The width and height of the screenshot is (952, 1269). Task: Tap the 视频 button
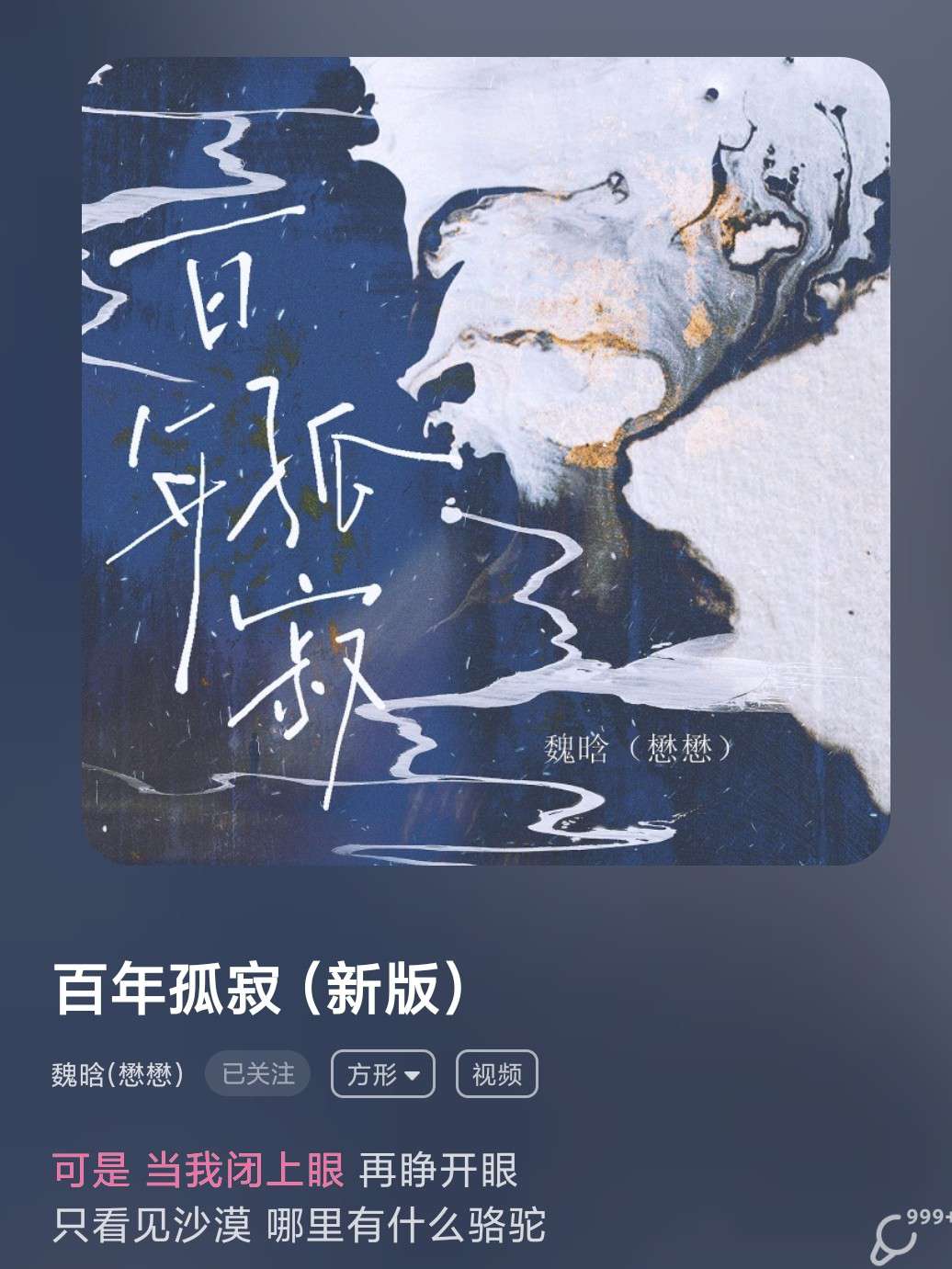[496, 1074]
